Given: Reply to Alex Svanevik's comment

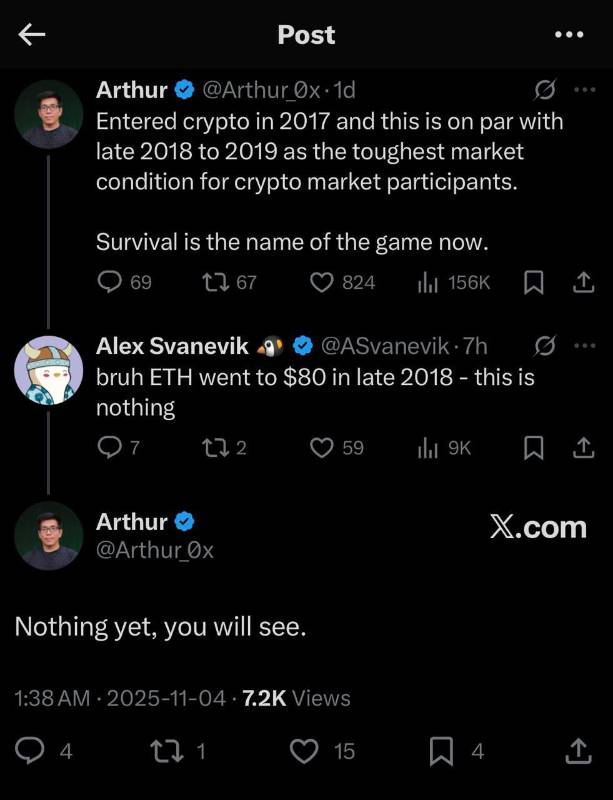Looking at the screenshot, I should pyautogui.click(x=108, y=448).
